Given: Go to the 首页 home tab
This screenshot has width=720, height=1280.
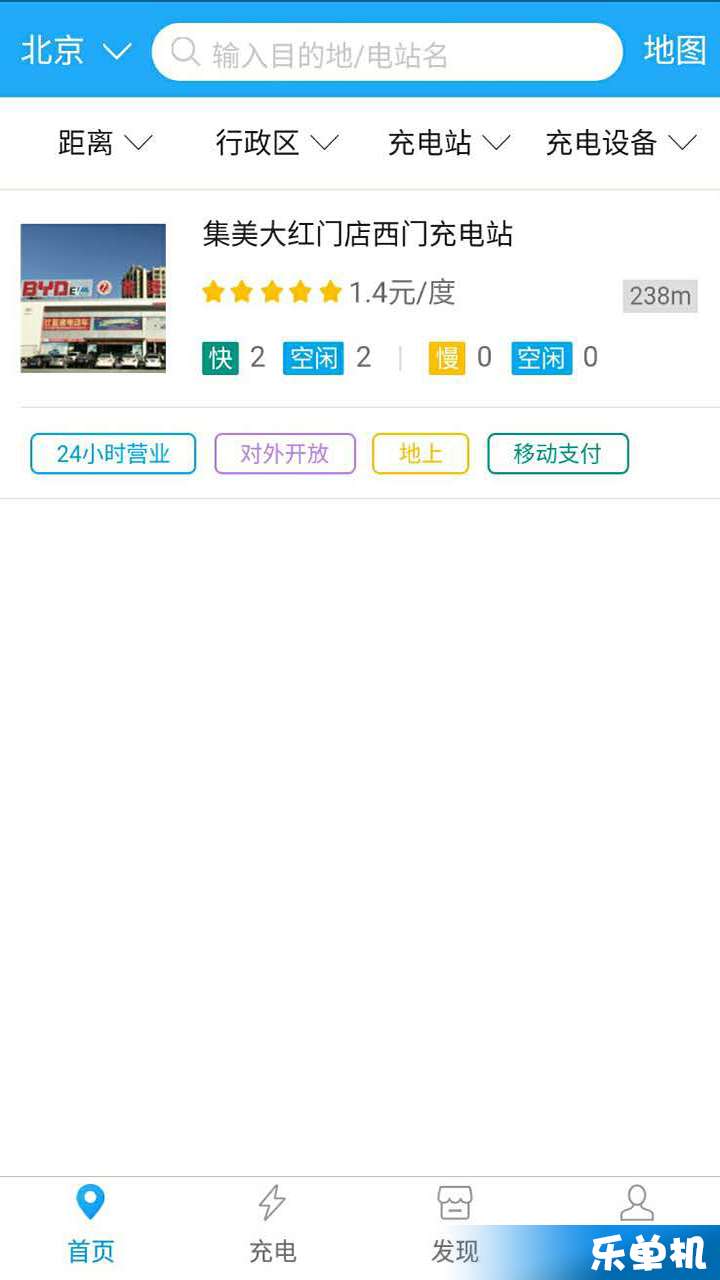Looking at the screenshot, I should coord(91,1224).
